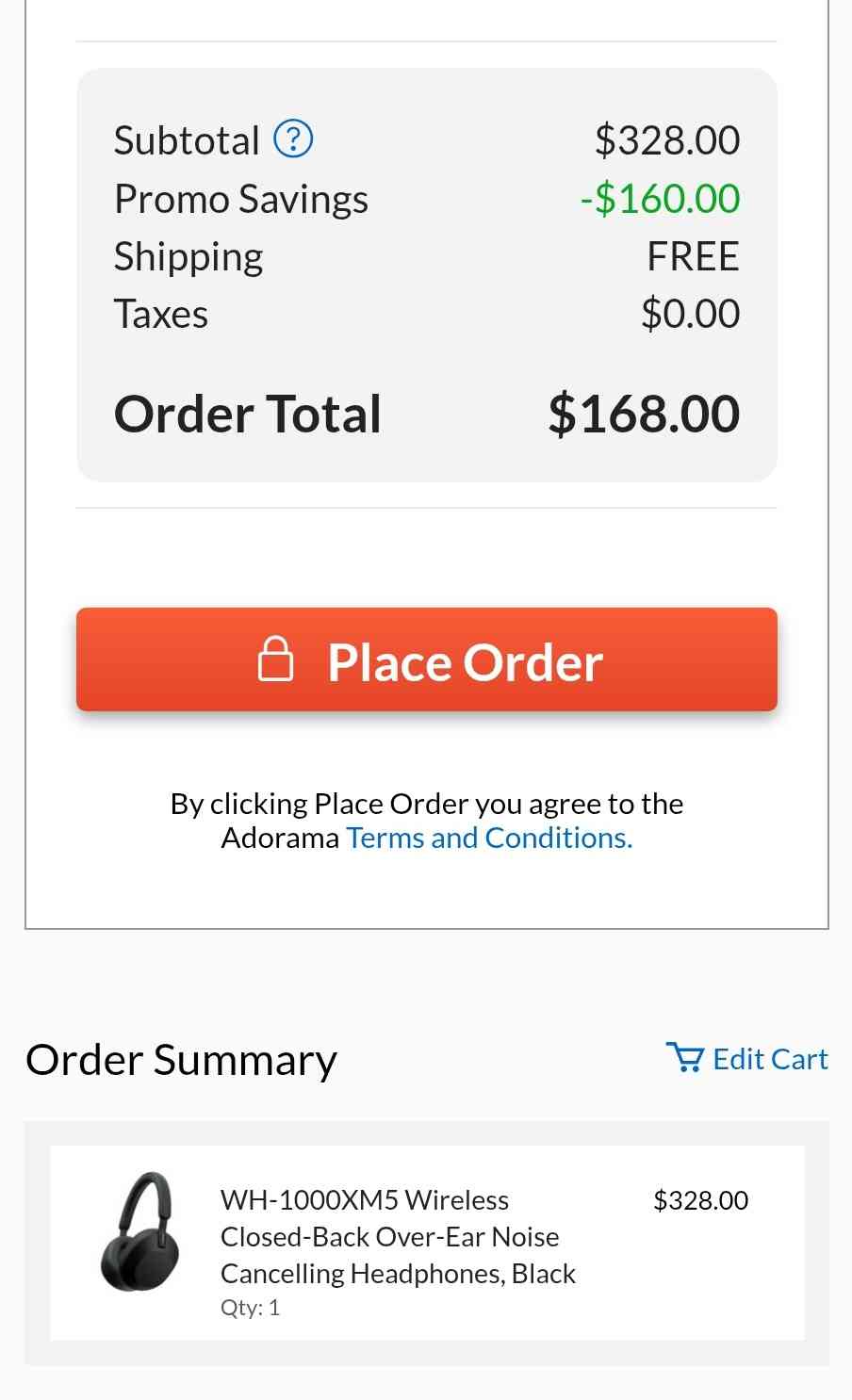This screenshot has height=1400, width=852.
Task: Tap the Place Order button
Action: coord(426,659)
